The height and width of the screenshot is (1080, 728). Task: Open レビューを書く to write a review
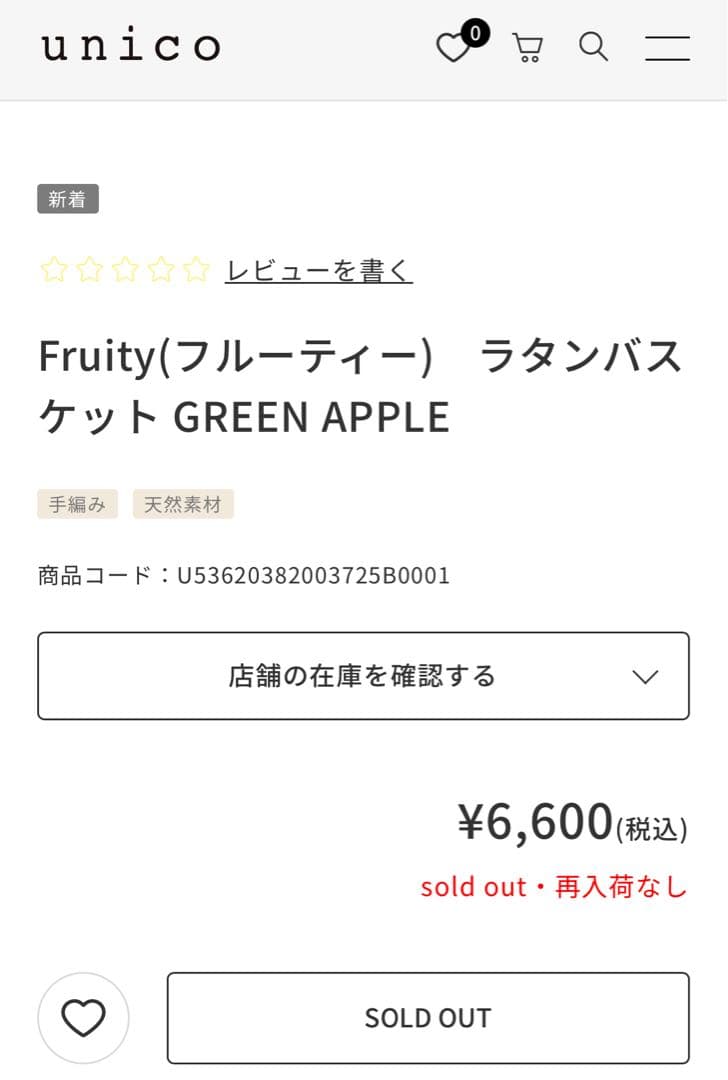(318, 269)
